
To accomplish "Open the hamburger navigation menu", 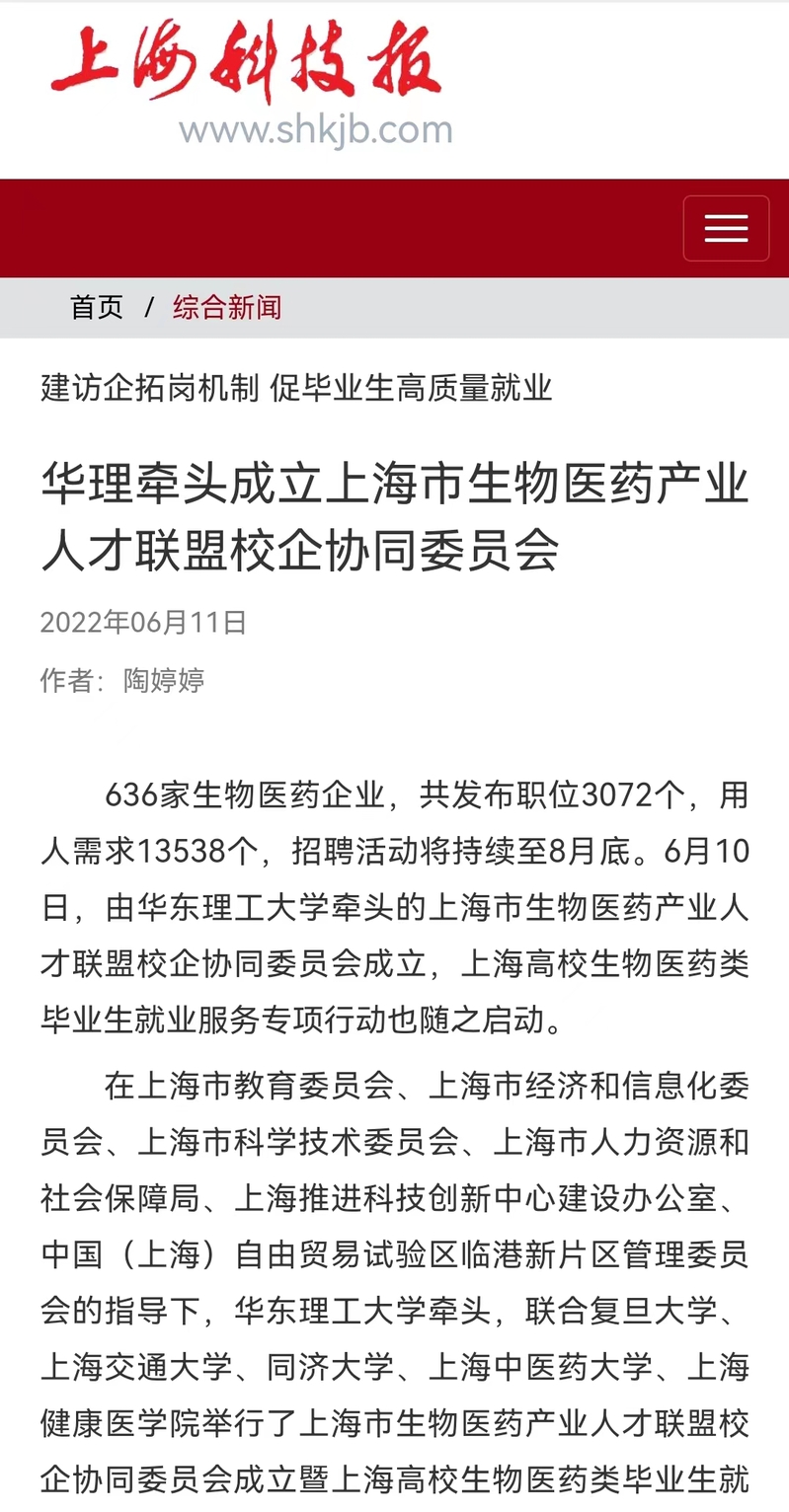I will click(726, 228).
